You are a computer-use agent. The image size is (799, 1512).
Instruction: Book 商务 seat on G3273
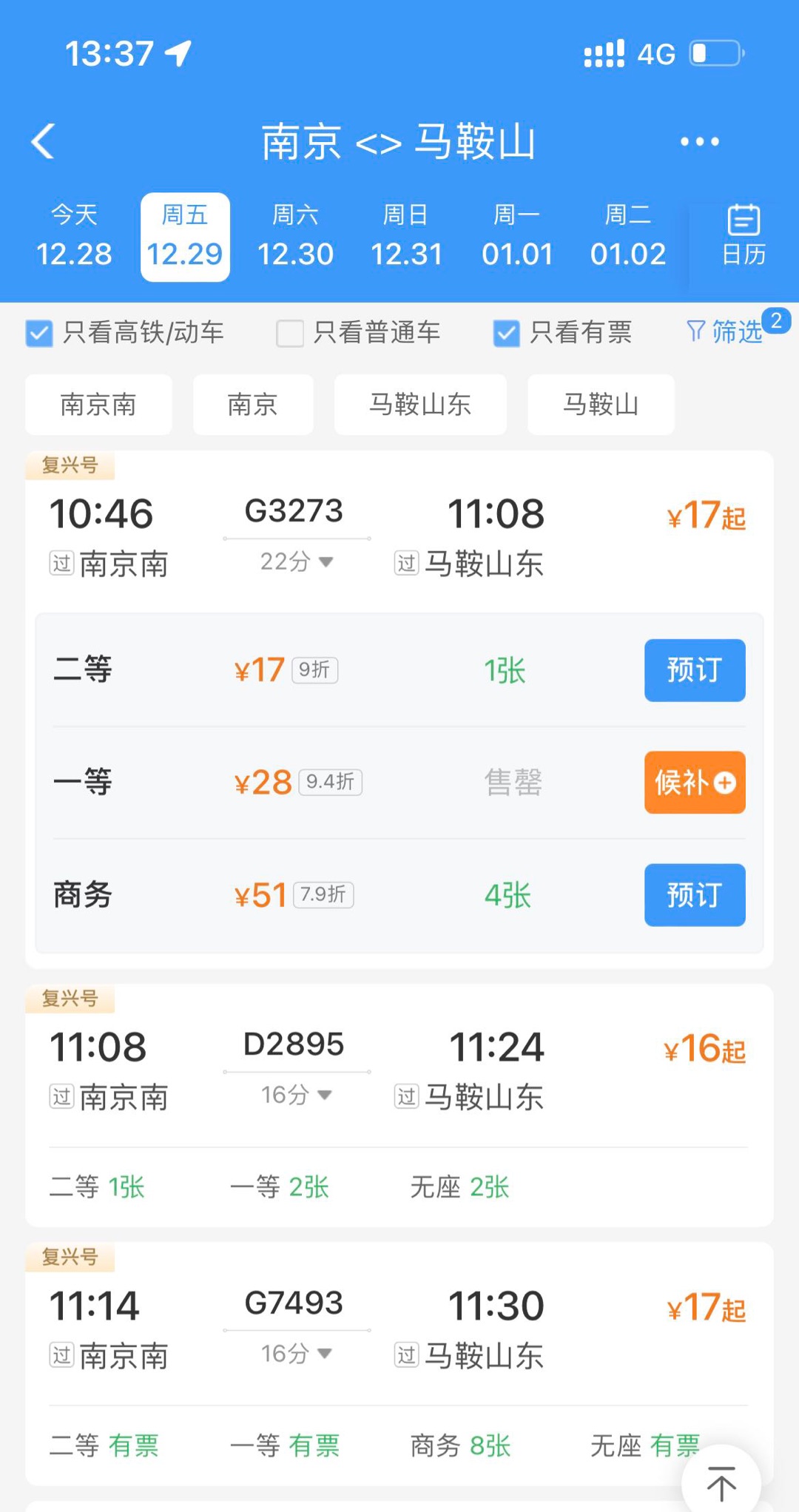click(695, 895)
